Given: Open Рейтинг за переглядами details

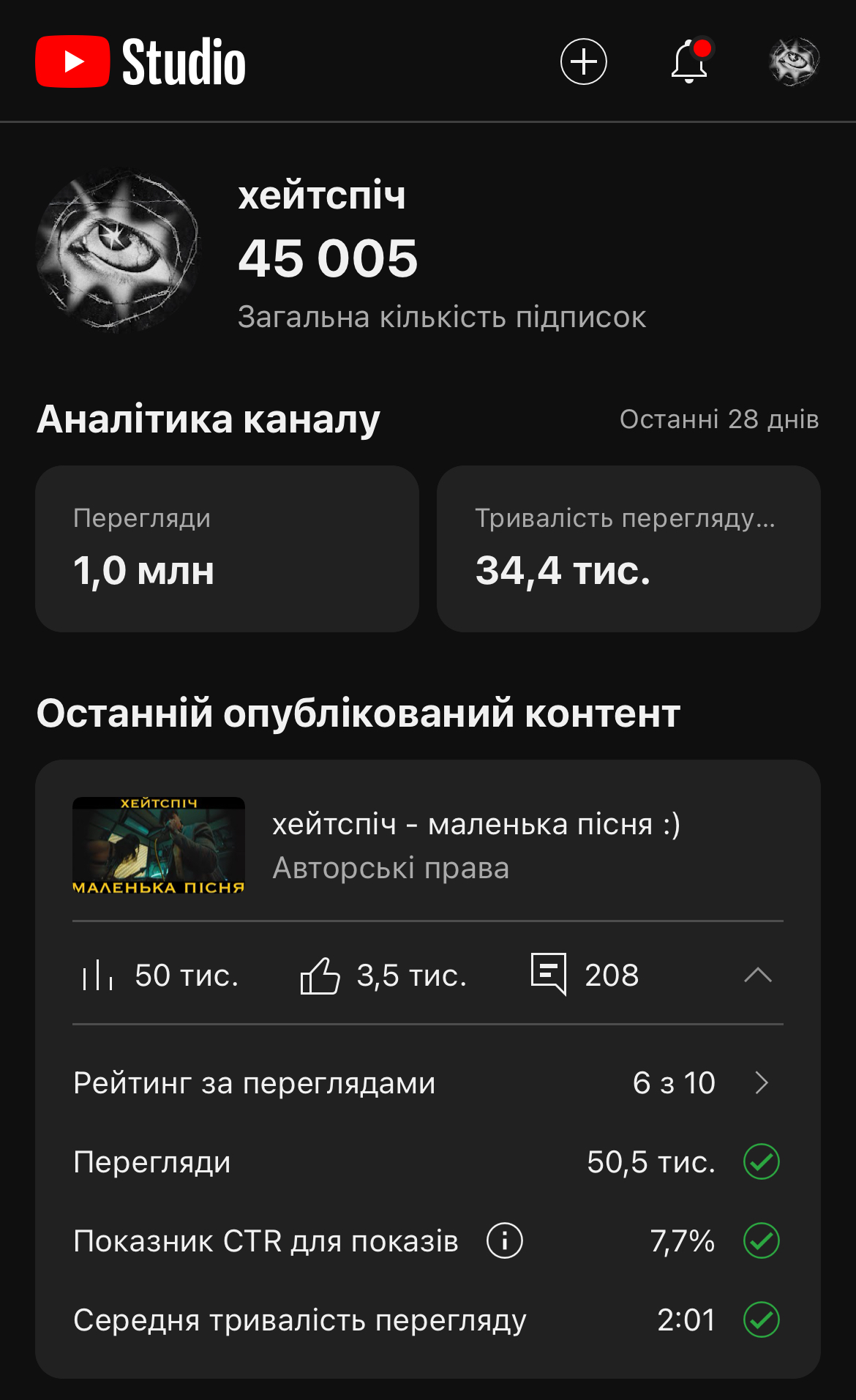Looking at the screenshot, I should click(x=761, y=1082).
